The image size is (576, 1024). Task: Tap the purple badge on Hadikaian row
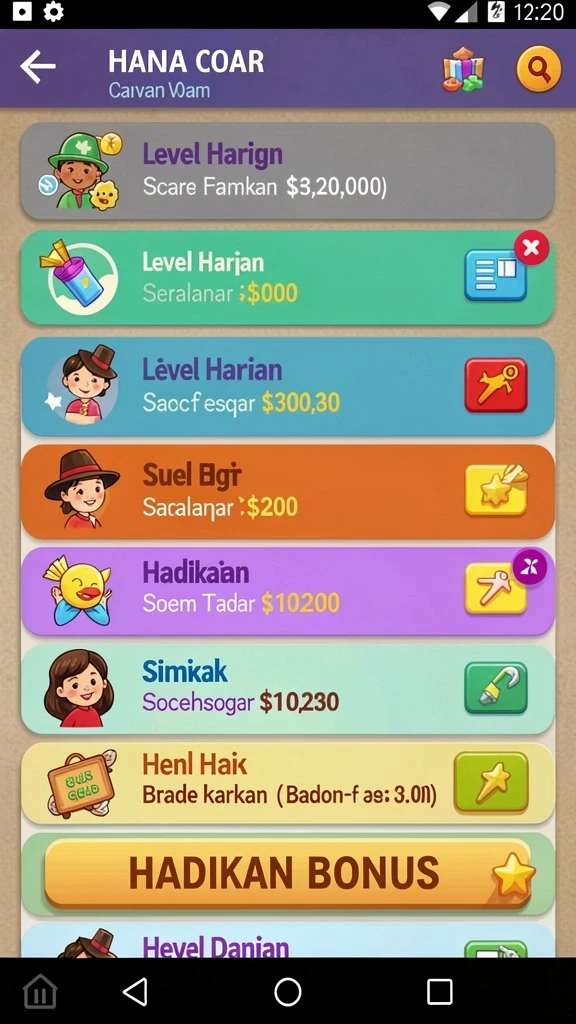pyautogui.click(x=530, y=566)
